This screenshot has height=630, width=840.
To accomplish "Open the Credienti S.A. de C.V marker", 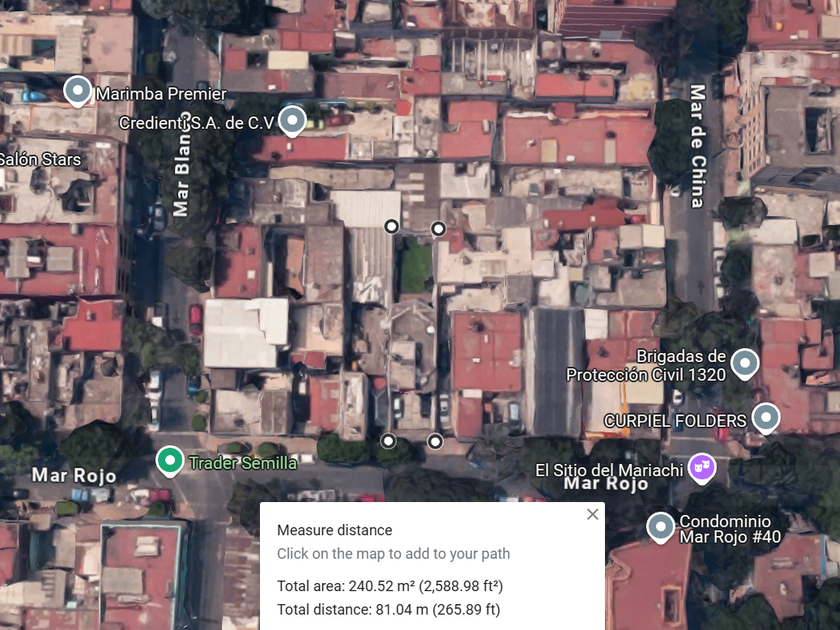I will coord(291,121).
